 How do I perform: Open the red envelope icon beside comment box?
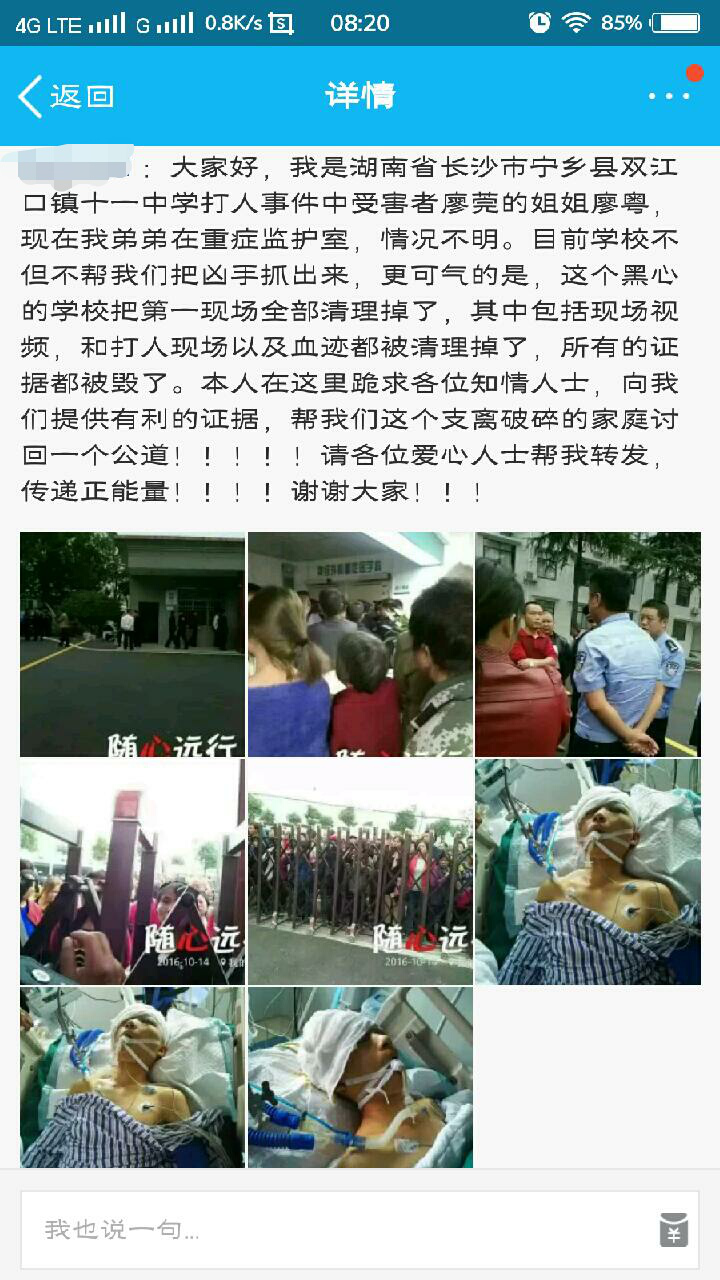pyautogui.click(x=674, y=1229)
